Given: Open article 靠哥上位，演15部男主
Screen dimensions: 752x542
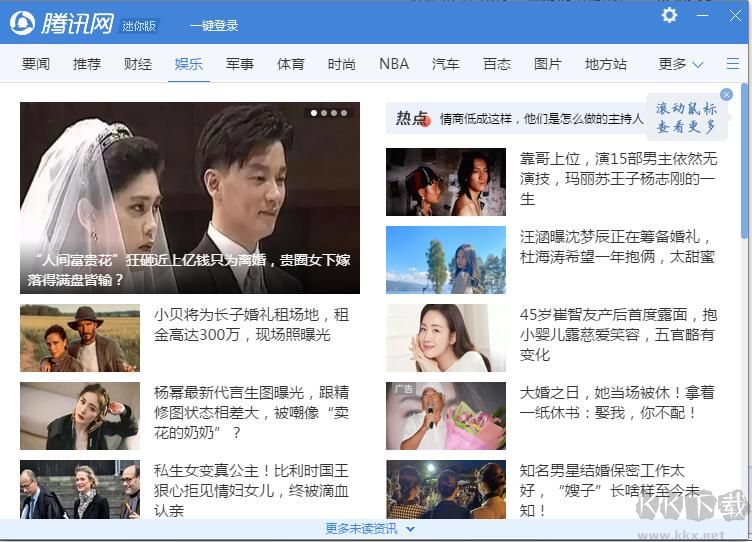Looking at the screenshot, I should [618, 178].
